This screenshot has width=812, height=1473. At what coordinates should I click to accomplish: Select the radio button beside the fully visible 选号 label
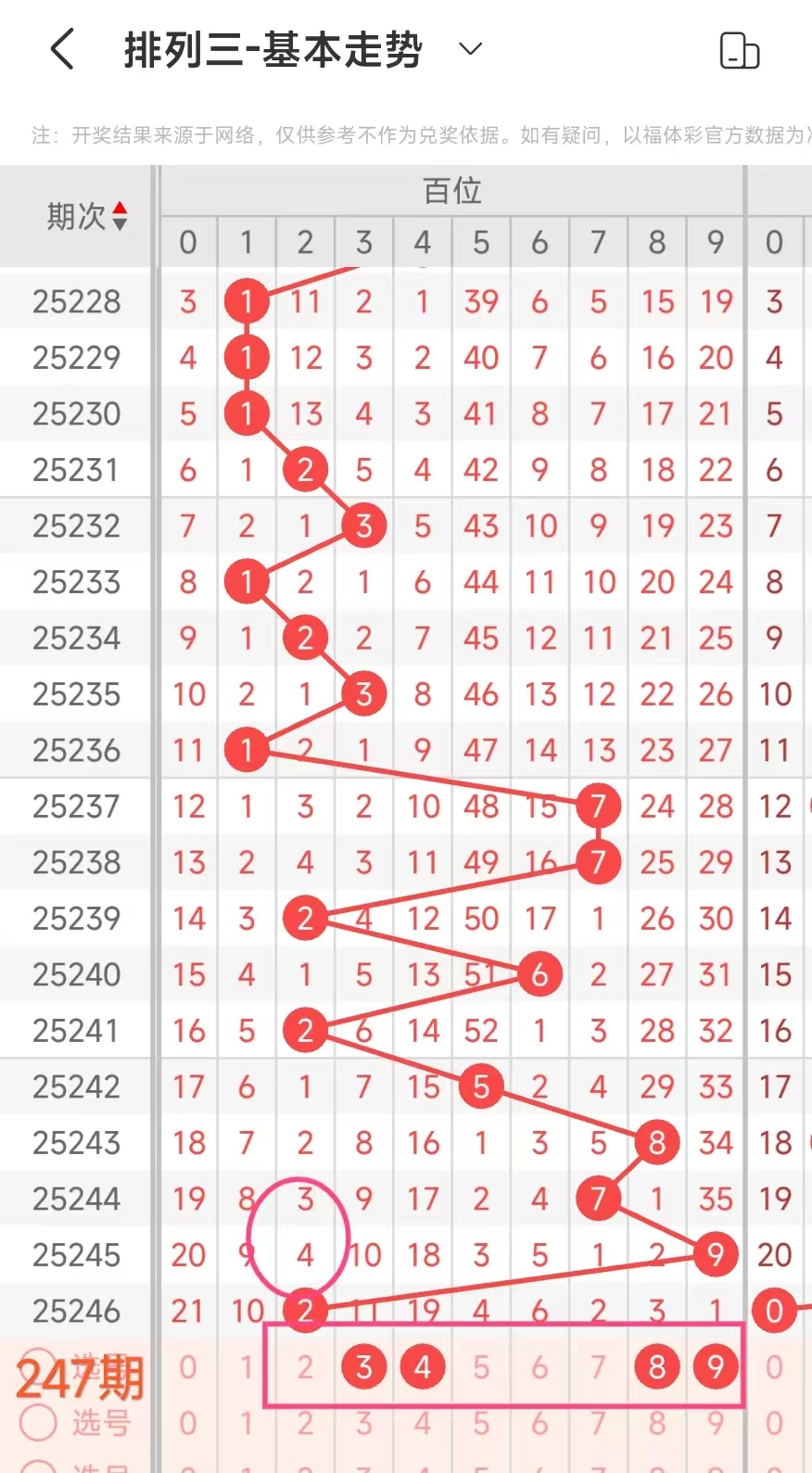click(38, 1422)
